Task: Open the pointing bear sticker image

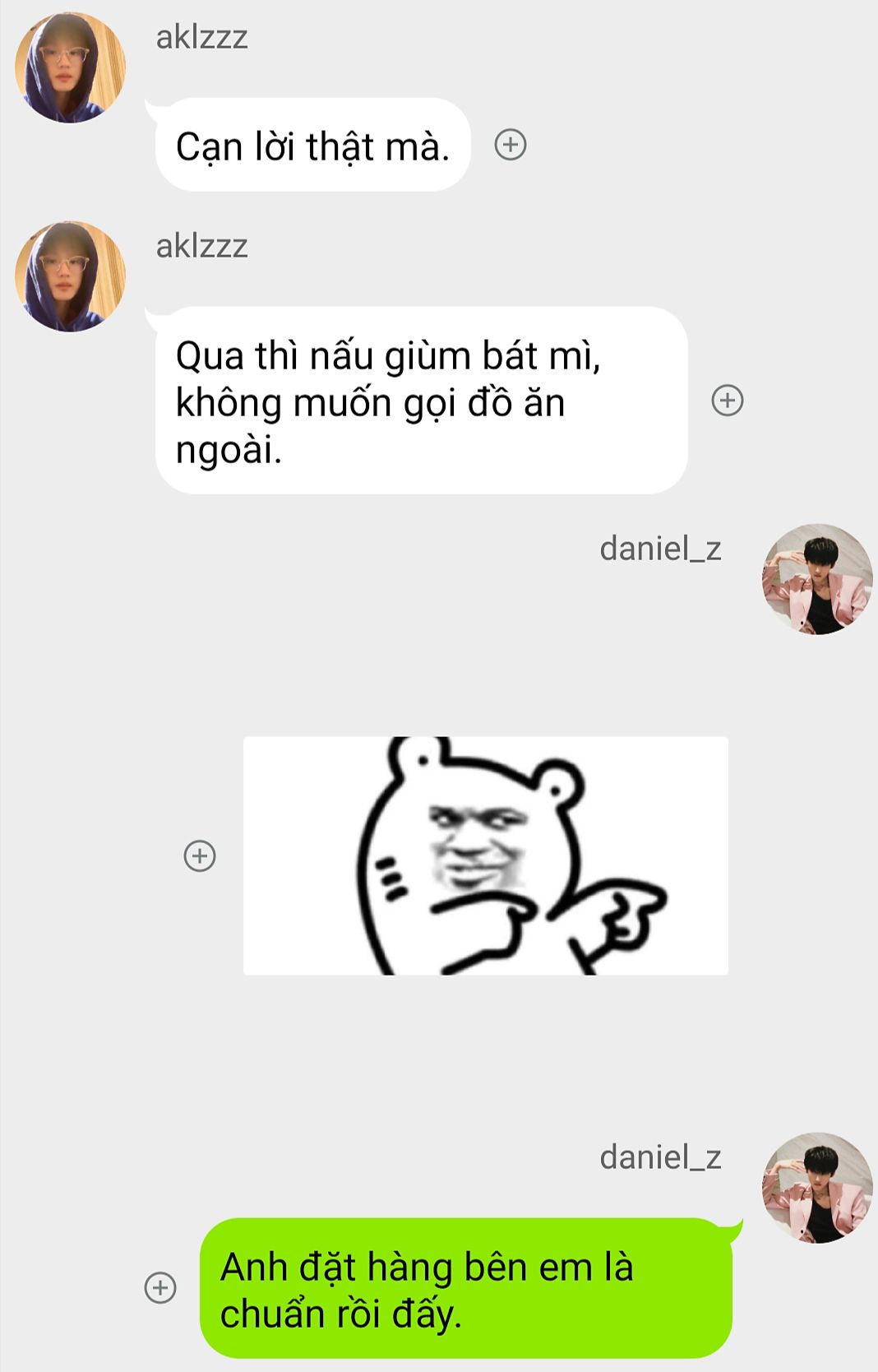Action: click(x=485, y=855)
